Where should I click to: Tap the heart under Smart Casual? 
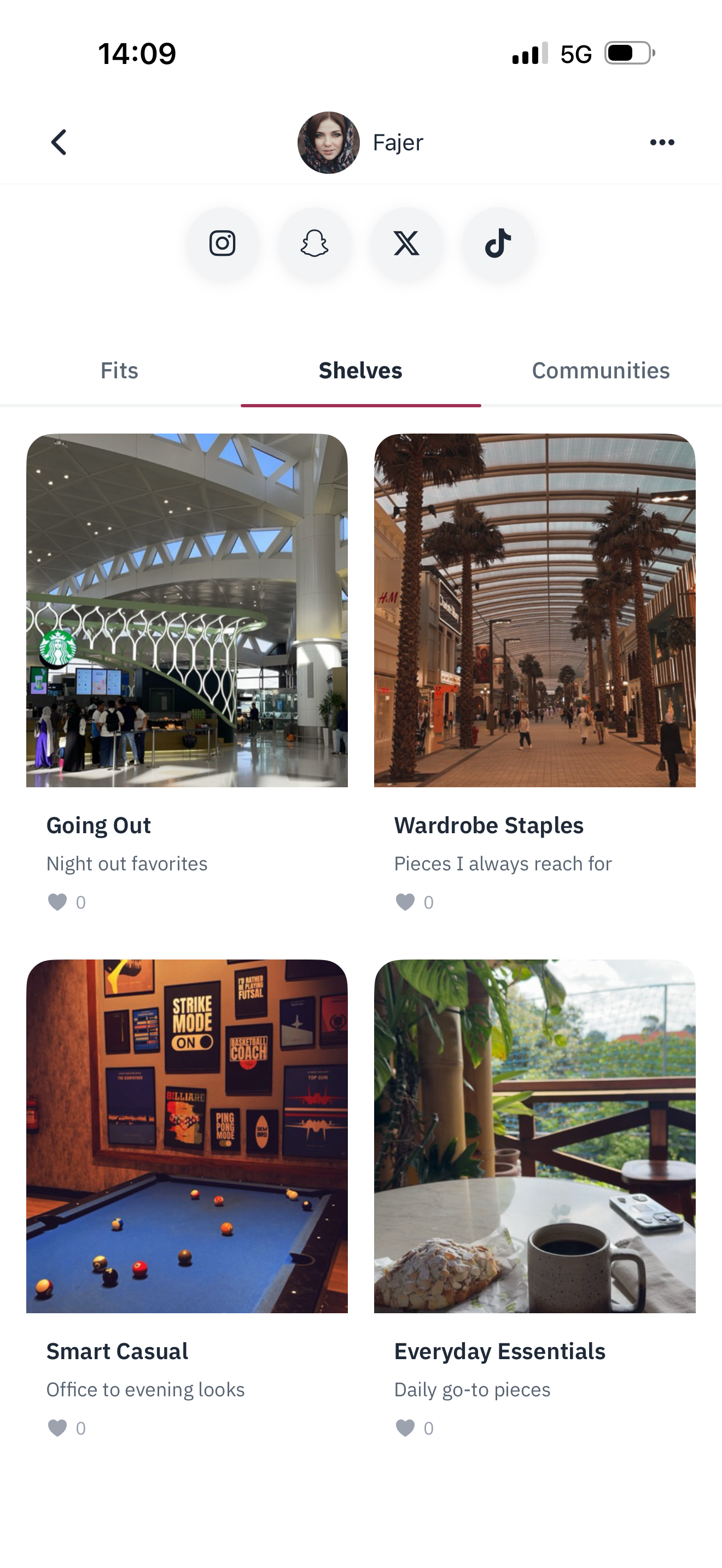57,1428
